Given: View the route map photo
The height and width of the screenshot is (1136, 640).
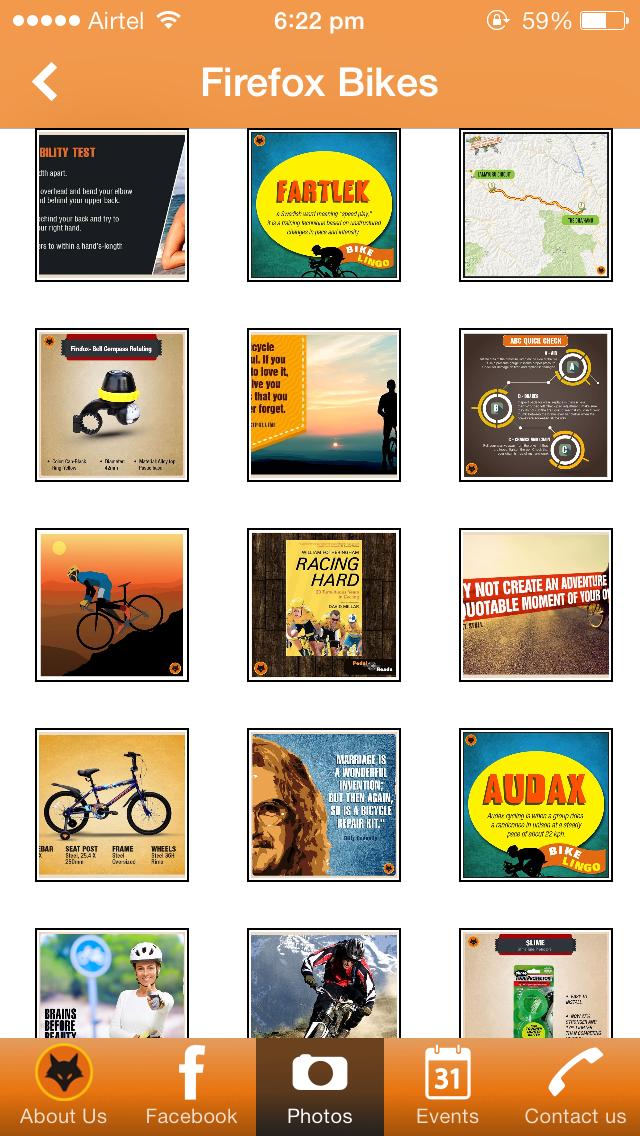Looking at the screenshot, I should (536, 205).
